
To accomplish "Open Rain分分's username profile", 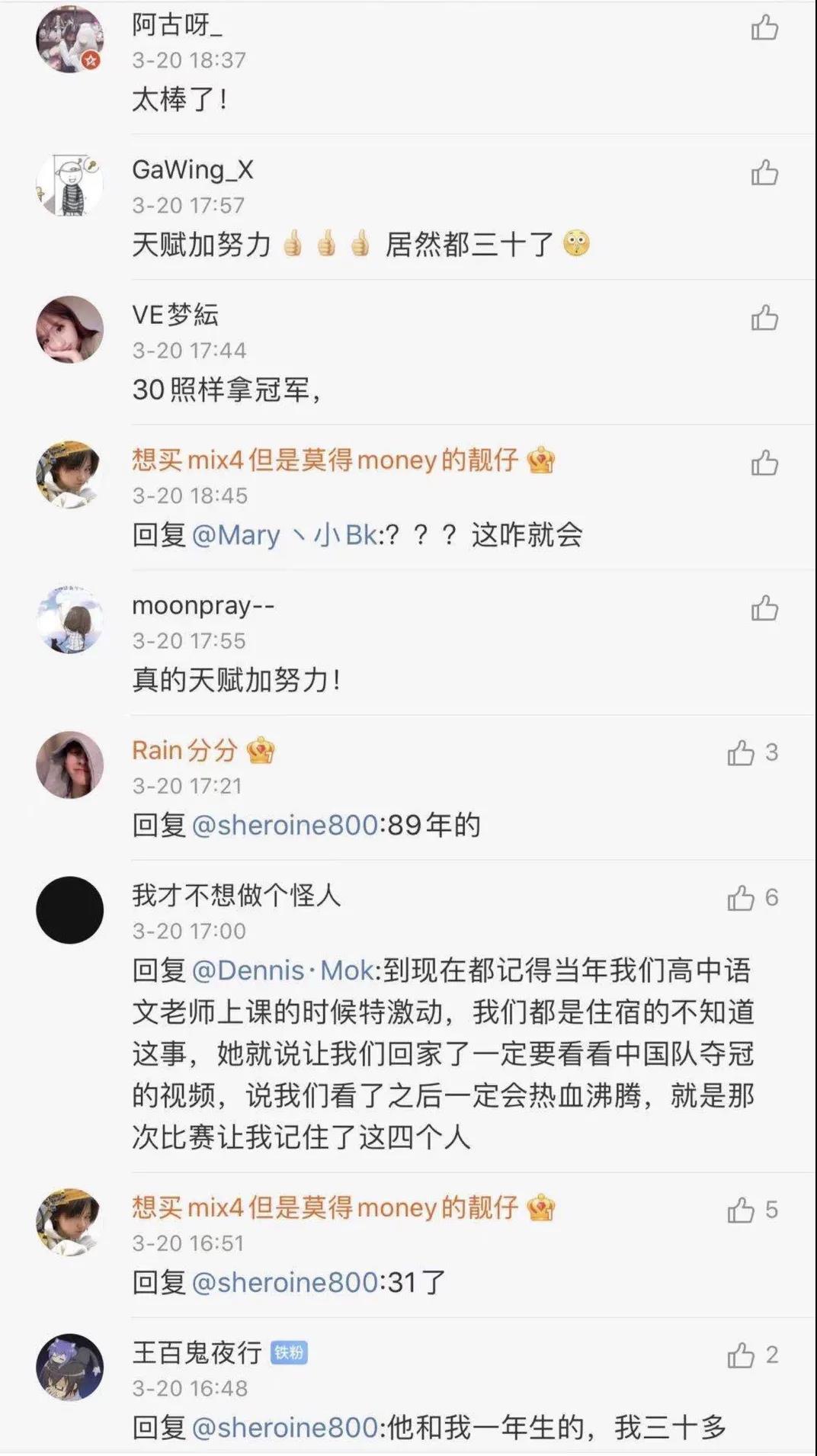I will 184,750.
